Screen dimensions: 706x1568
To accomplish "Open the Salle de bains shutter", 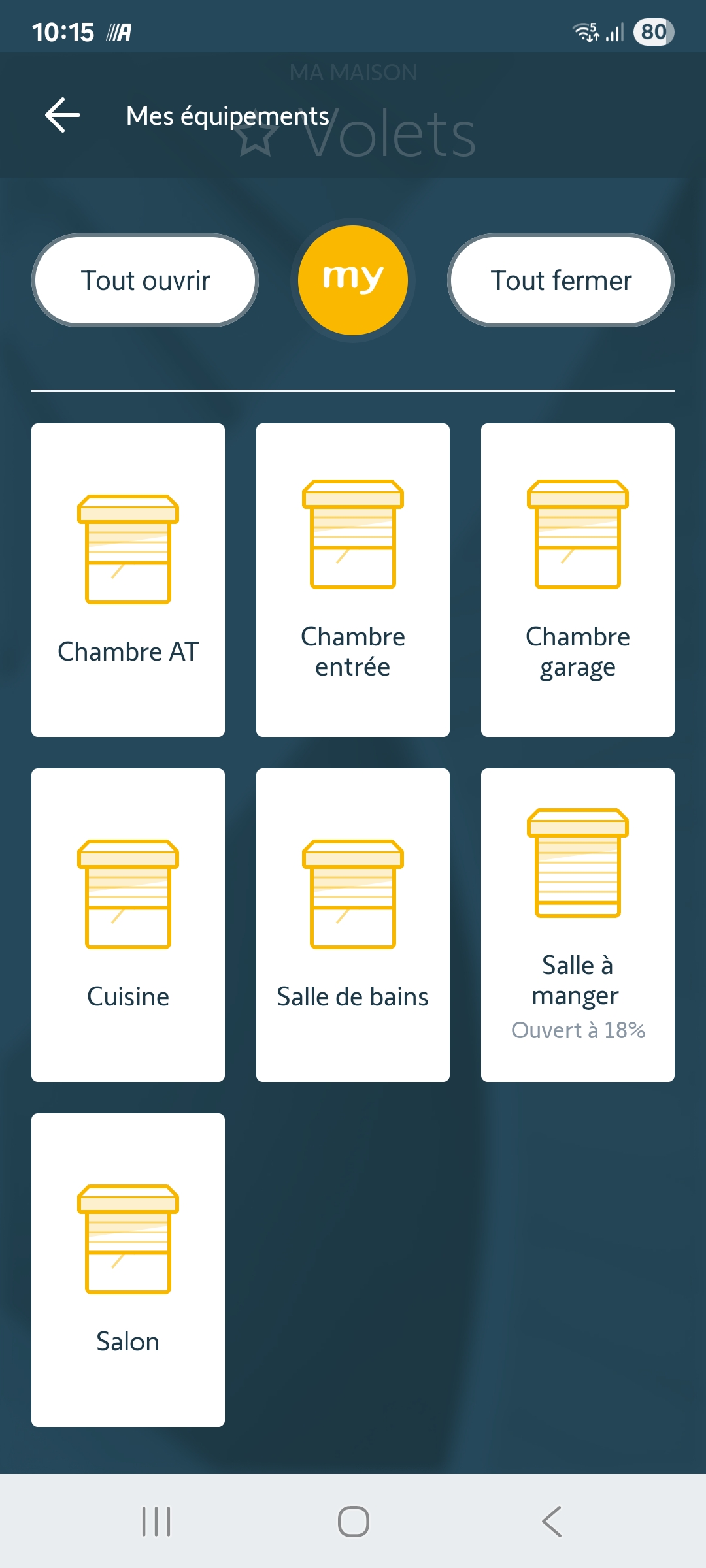I will (353, 925).
